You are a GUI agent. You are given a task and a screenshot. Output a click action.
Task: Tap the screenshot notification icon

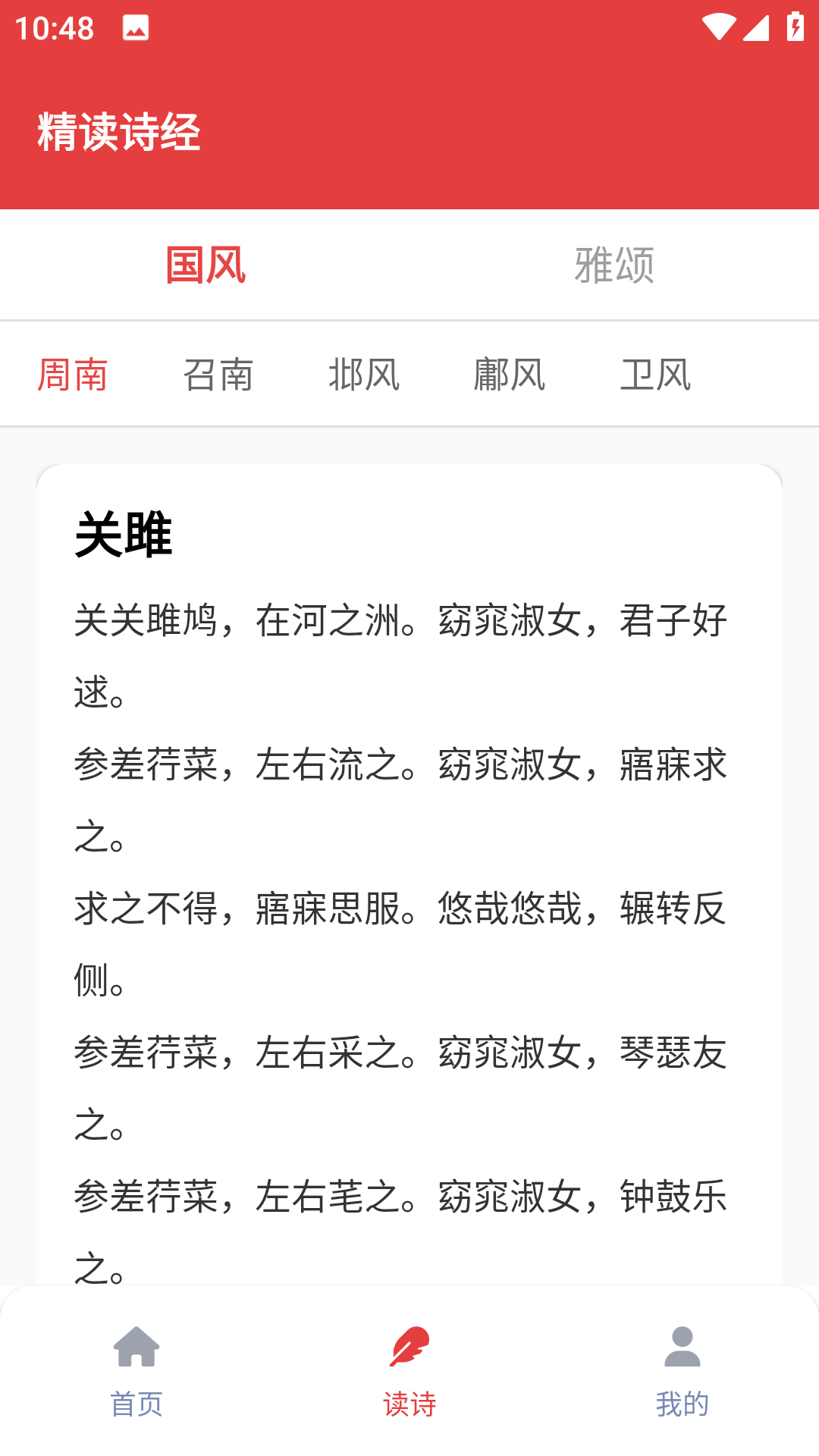tap(133, 29)
